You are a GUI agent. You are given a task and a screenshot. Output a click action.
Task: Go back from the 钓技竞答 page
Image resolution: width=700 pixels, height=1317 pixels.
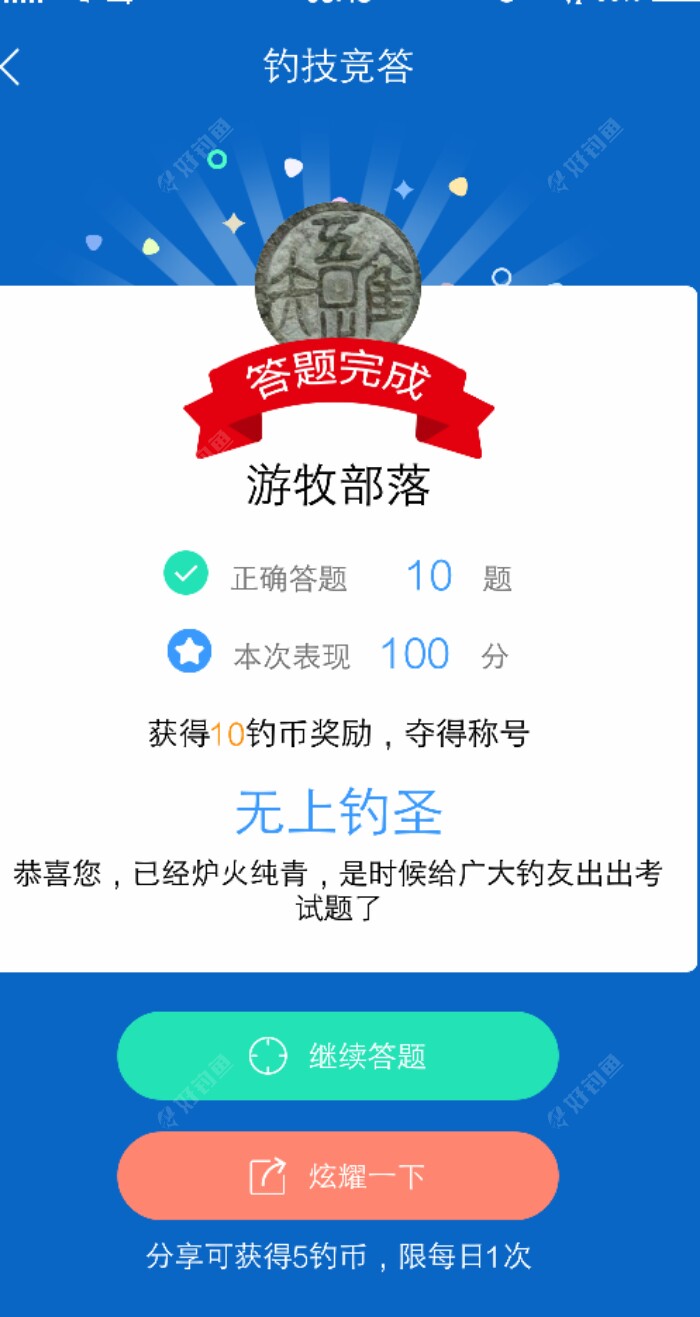coord(12,68)
